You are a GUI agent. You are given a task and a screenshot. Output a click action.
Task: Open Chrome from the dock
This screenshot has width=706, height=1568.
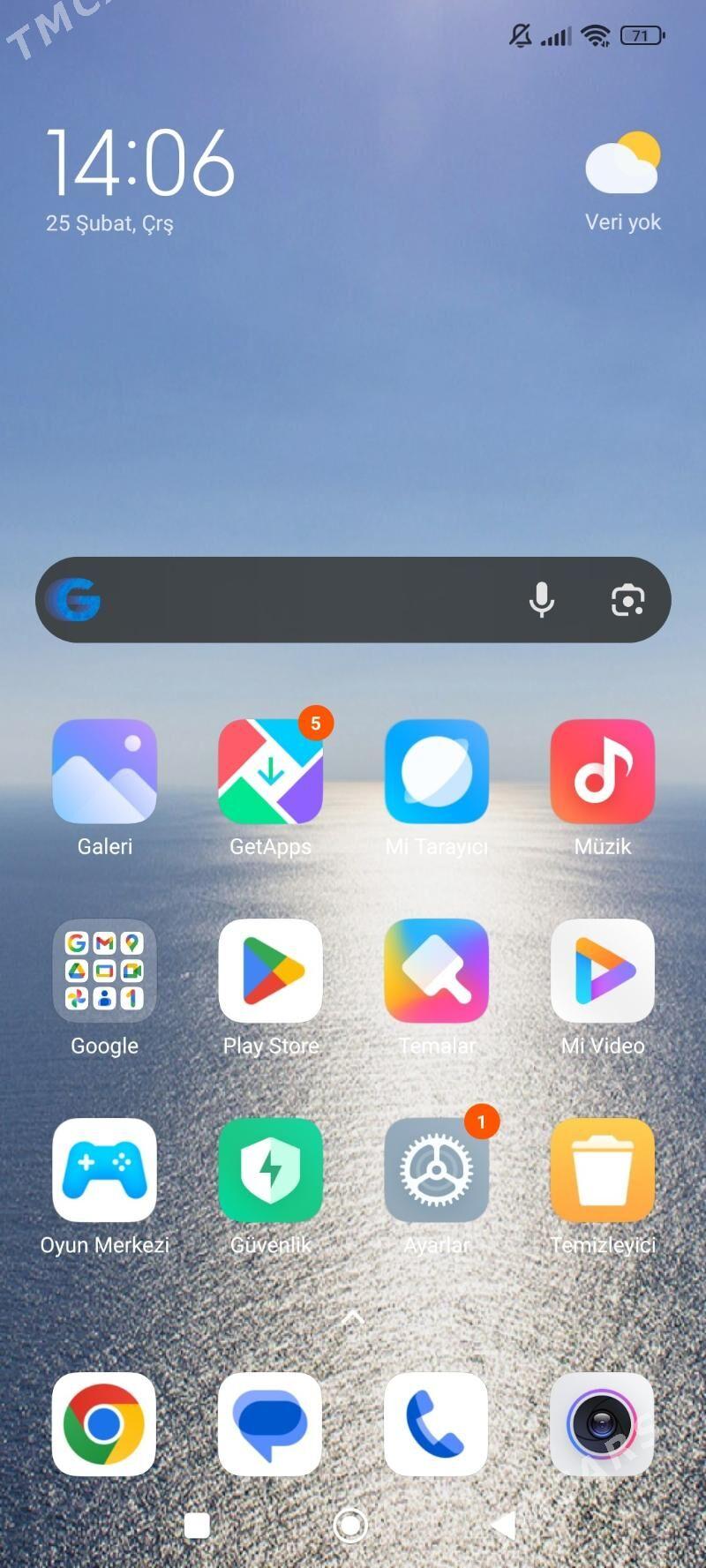(x=104, y=1423)
